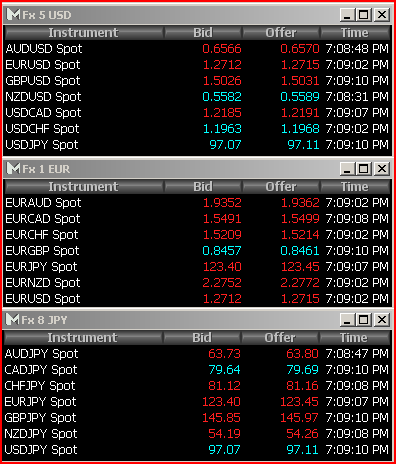
Task: Maximize the Fx 5 USD window
Action: pyautogui.click(x=364, y=15)
